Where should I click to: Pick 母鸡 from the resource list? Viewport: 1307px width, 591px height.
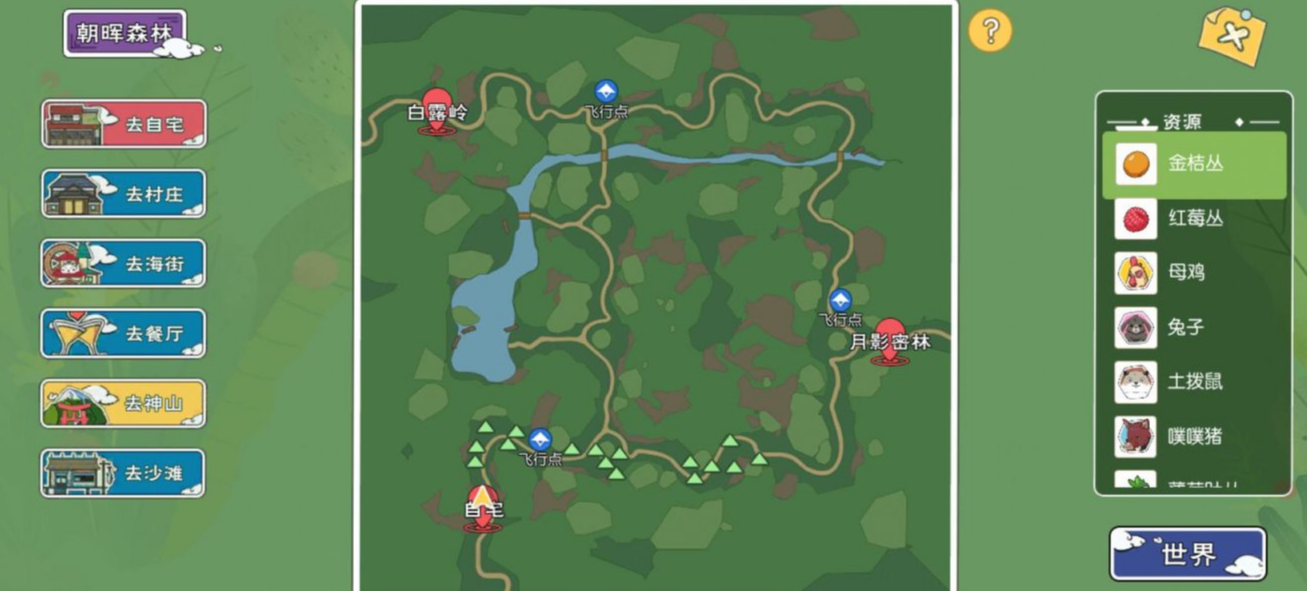coord(1194,272)
